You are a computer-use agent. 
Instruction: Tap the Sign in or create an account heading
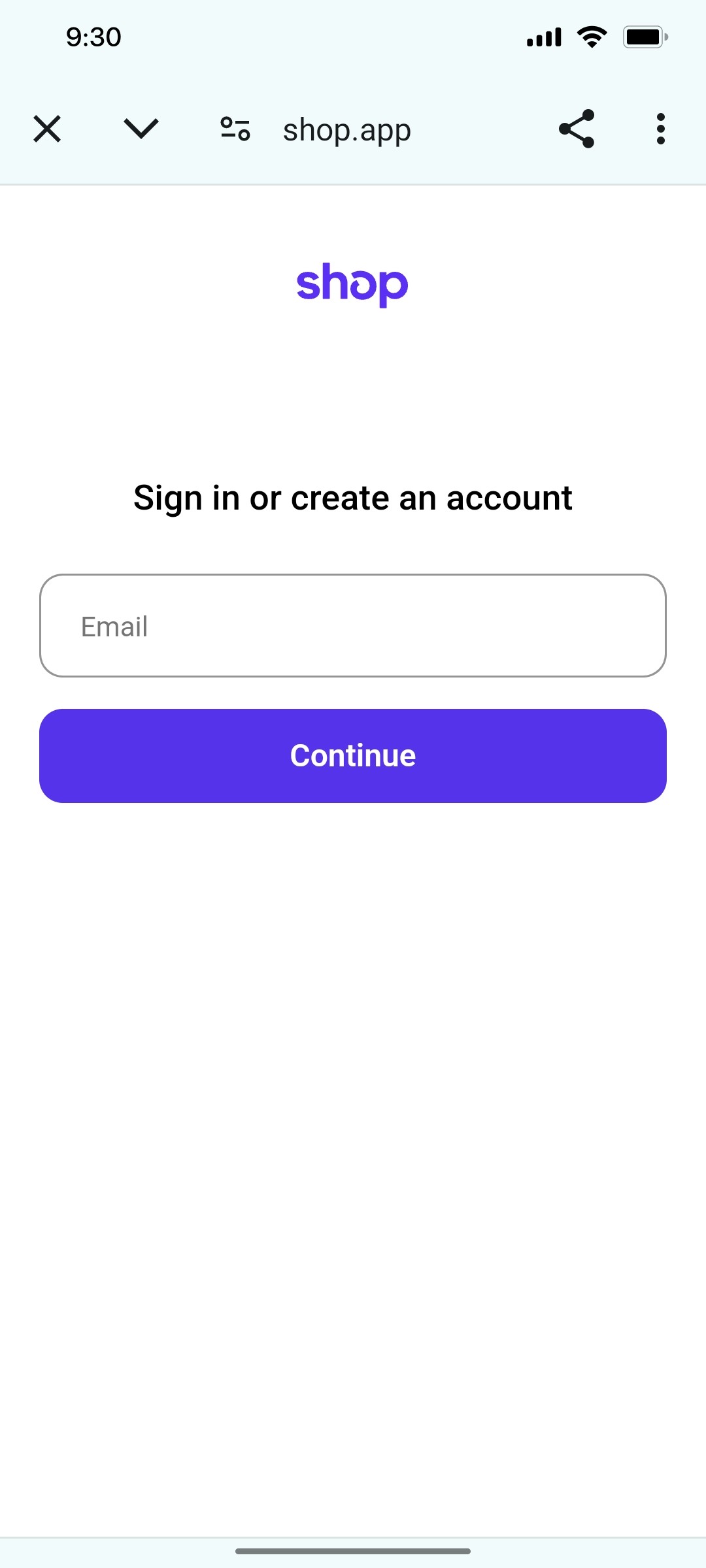tap(352, 497)
